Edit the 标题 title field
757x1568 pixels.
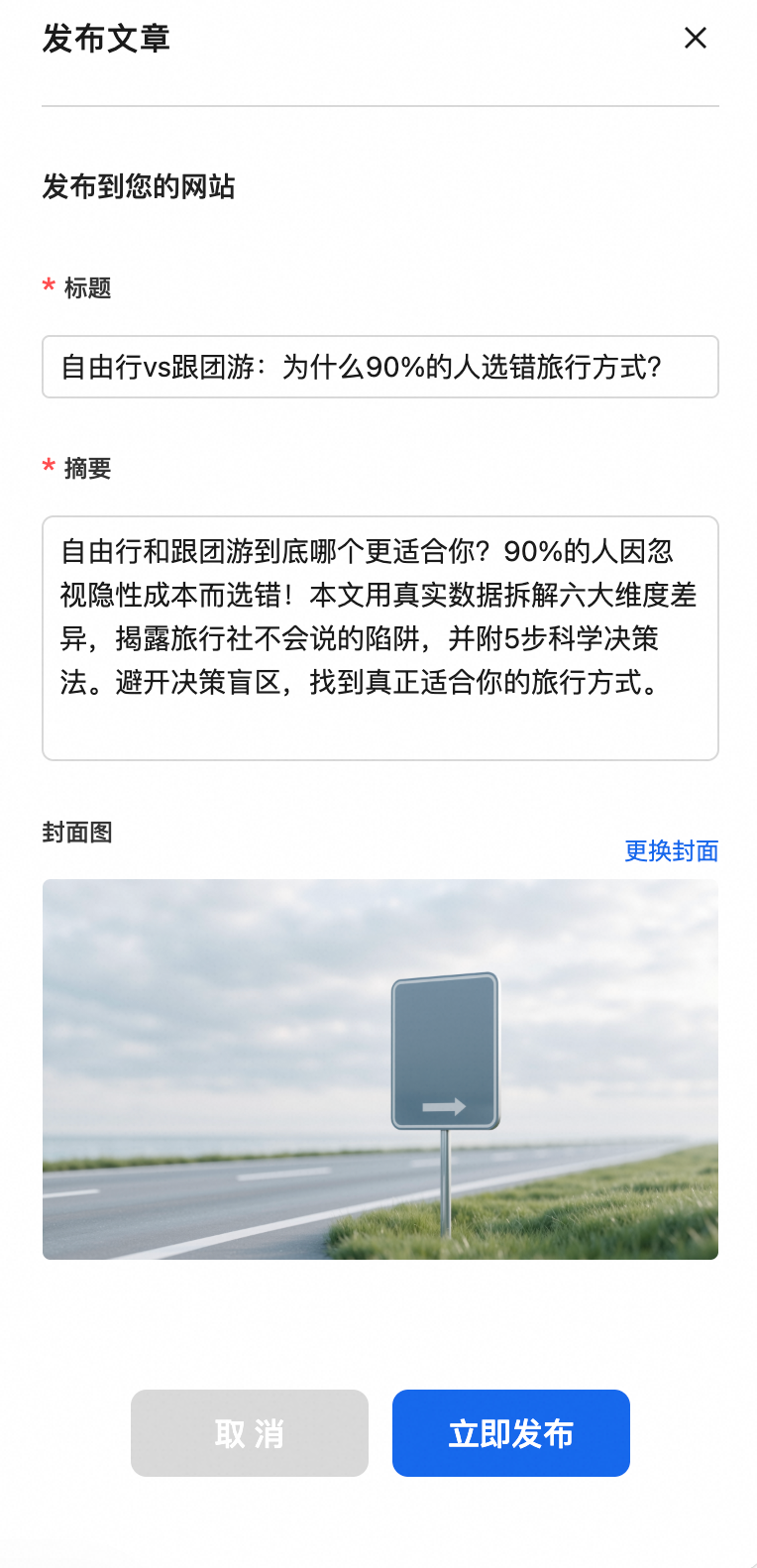(379, 367)
